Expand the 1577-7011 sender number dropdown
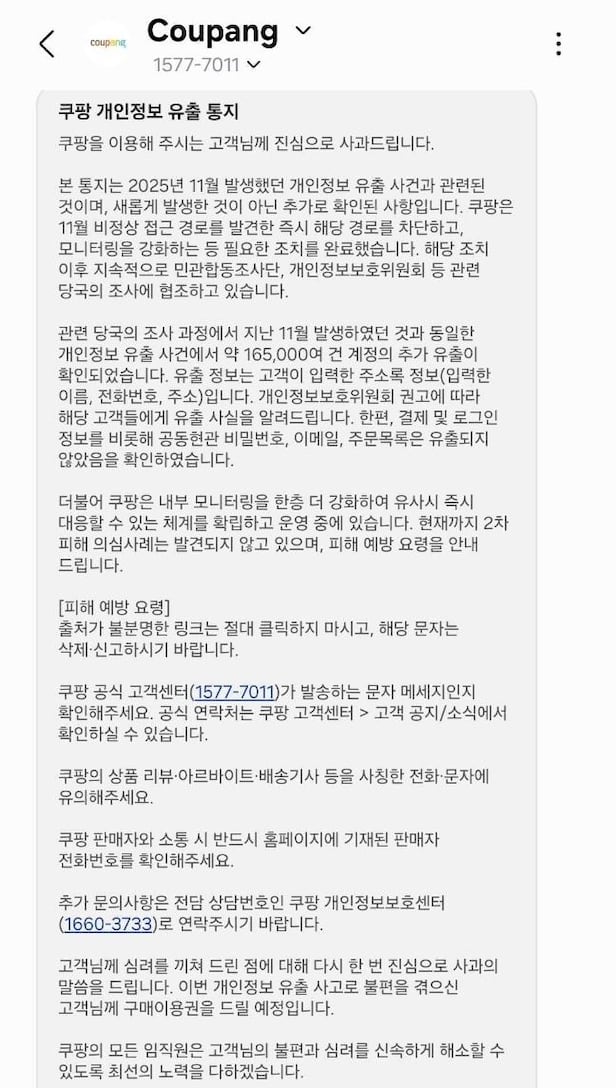This screenshot has width=616, height=1088. tap(254, 65)
